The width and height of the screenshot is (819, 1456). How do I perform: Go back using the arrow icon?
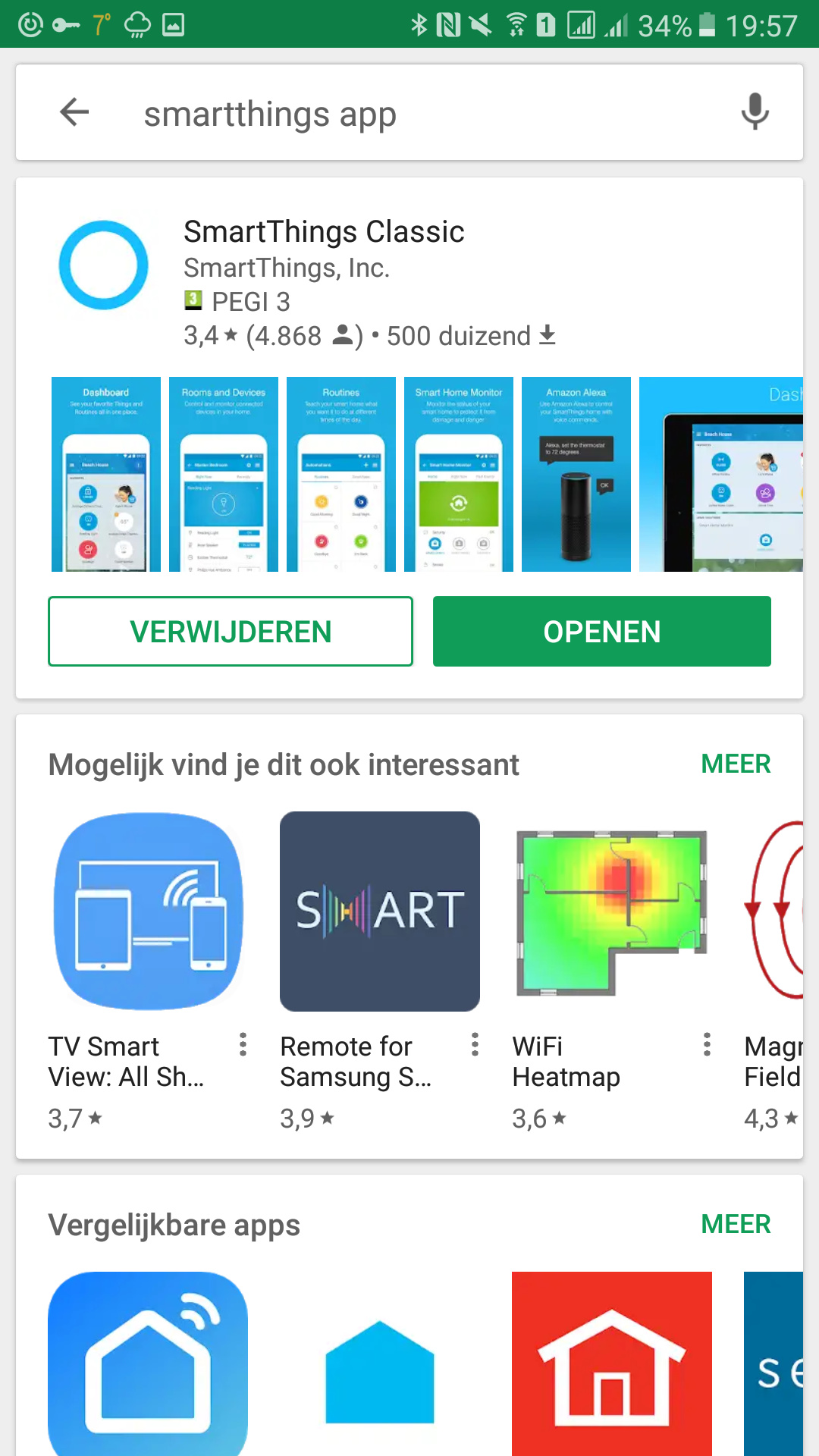point(74,112)
